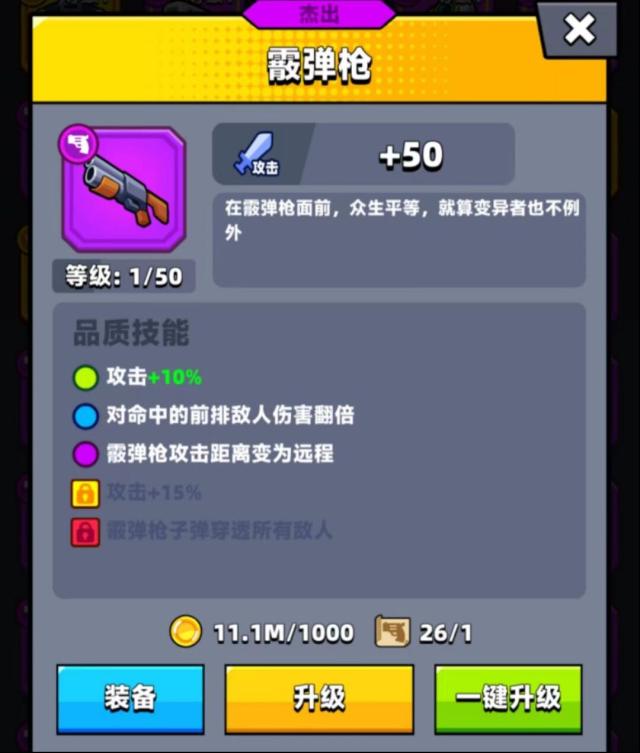The image size is (640, 753).
Task: Equip the shotgun with 装备
Action: tap(130, 698)
